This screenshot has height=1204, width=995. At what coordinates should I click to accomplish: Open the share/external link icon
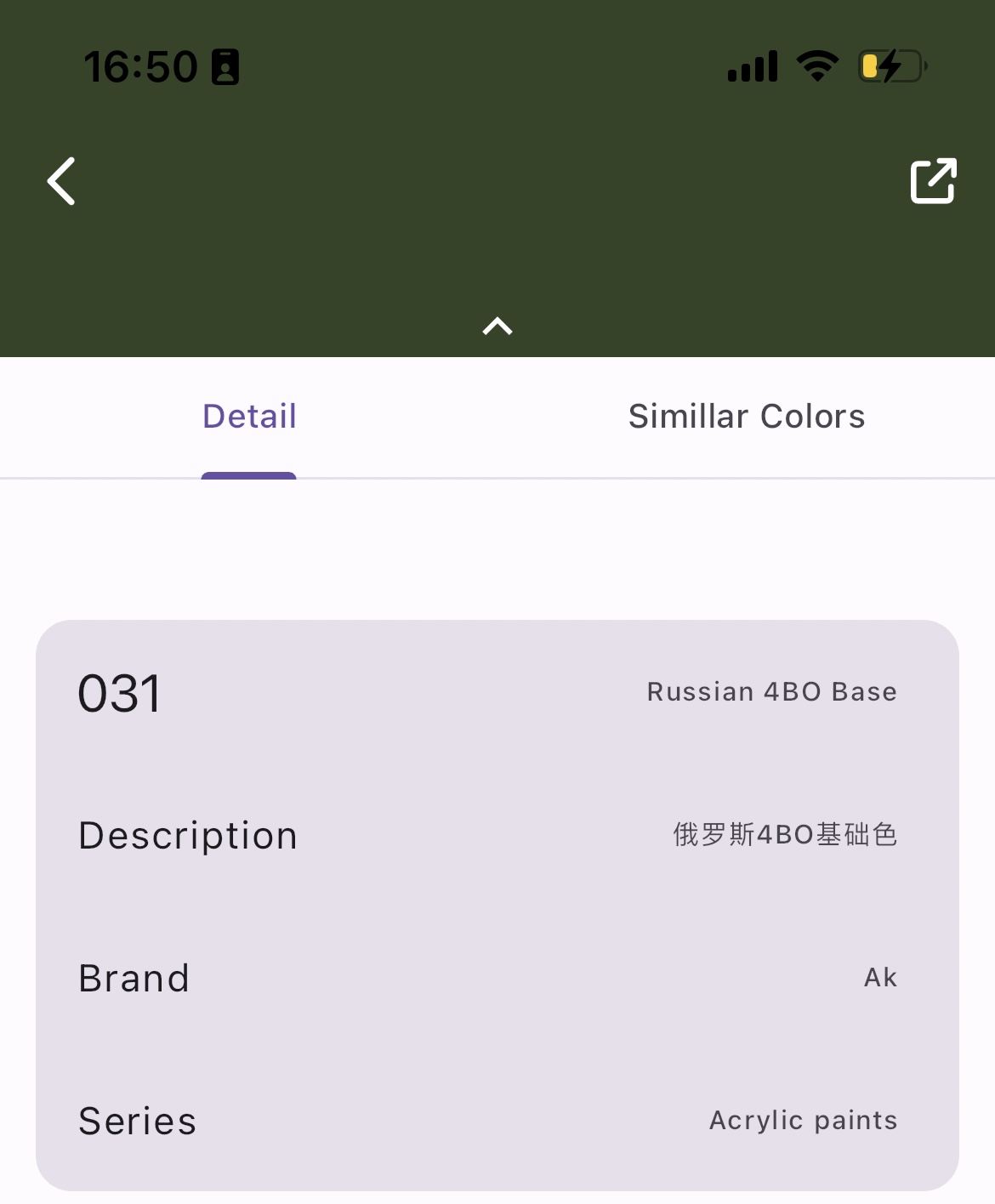click(933, 181)
